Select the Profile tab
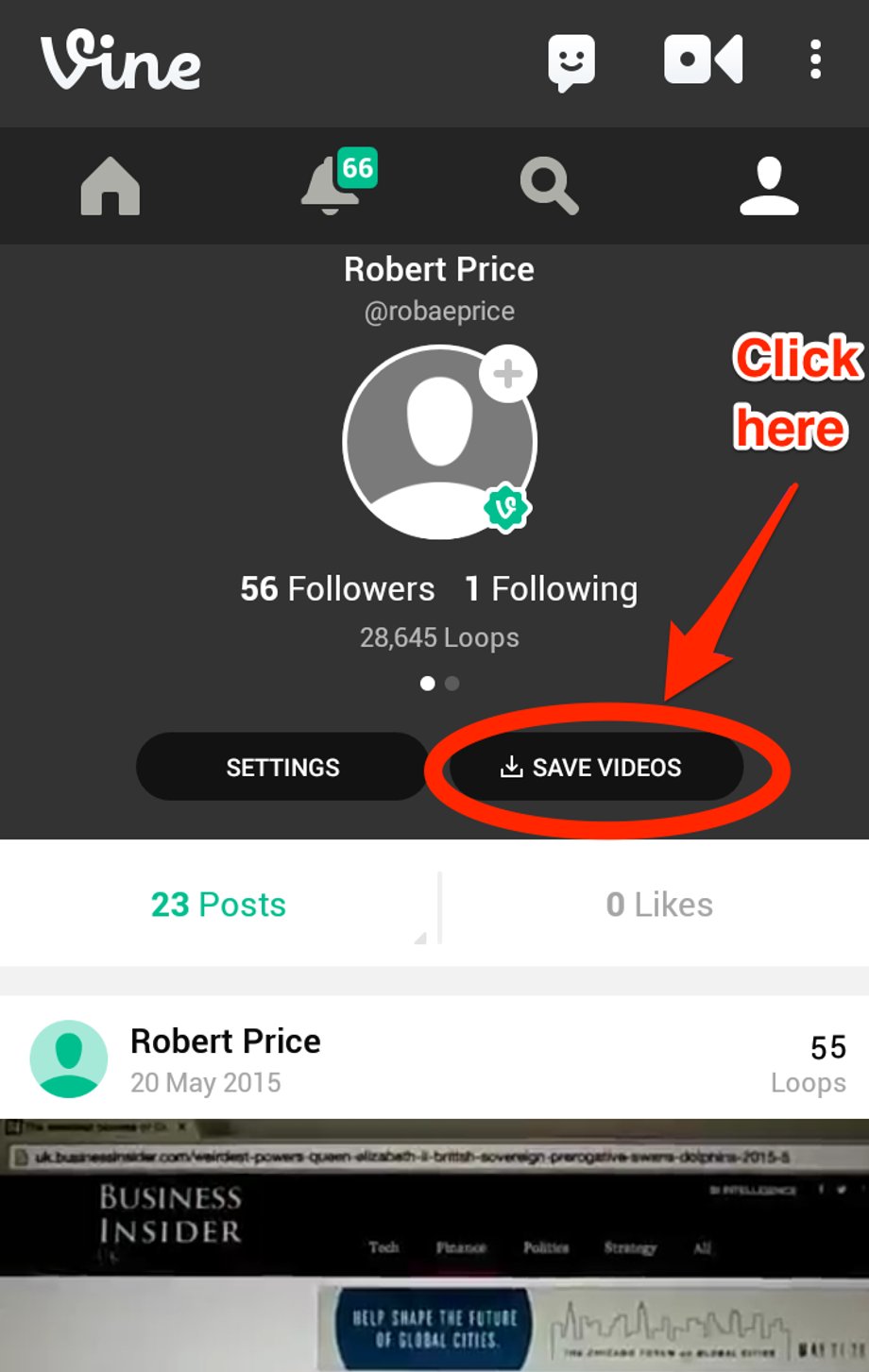Viewport: 869px width, 1372px height. click(769, 186)
